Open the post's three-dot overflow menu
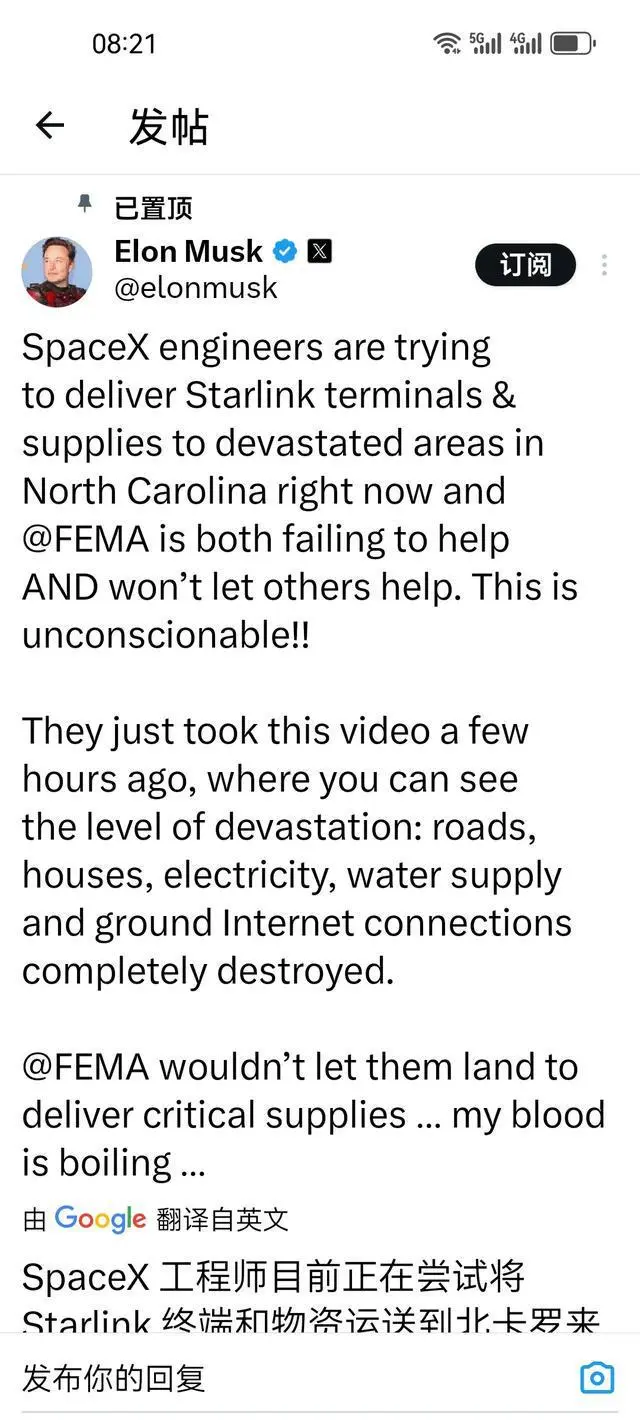Viewport: 640px width, 1422px height. click(604, 265)
